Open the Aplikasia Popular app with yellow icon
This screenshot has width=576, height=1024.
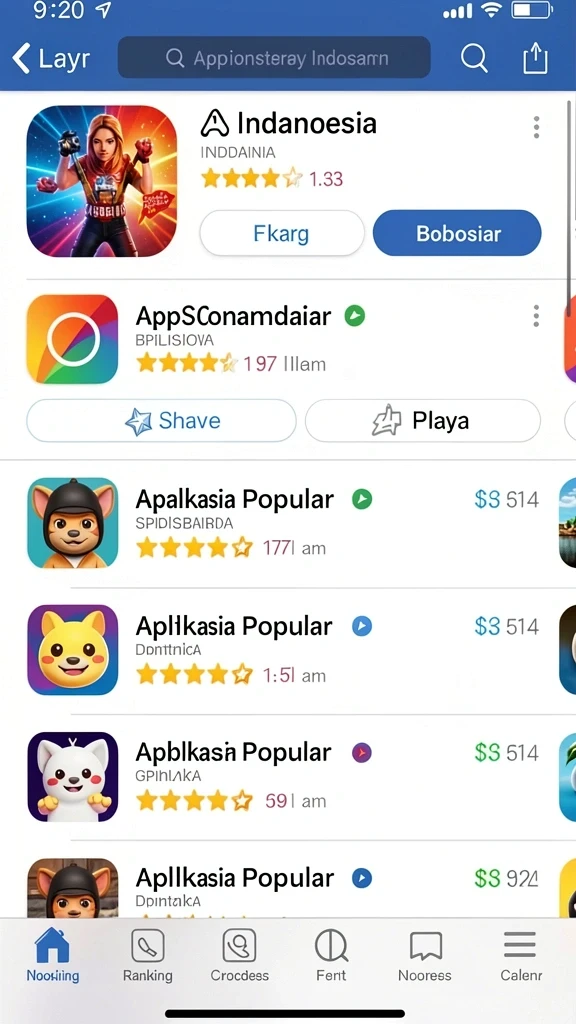pos(283,650)
